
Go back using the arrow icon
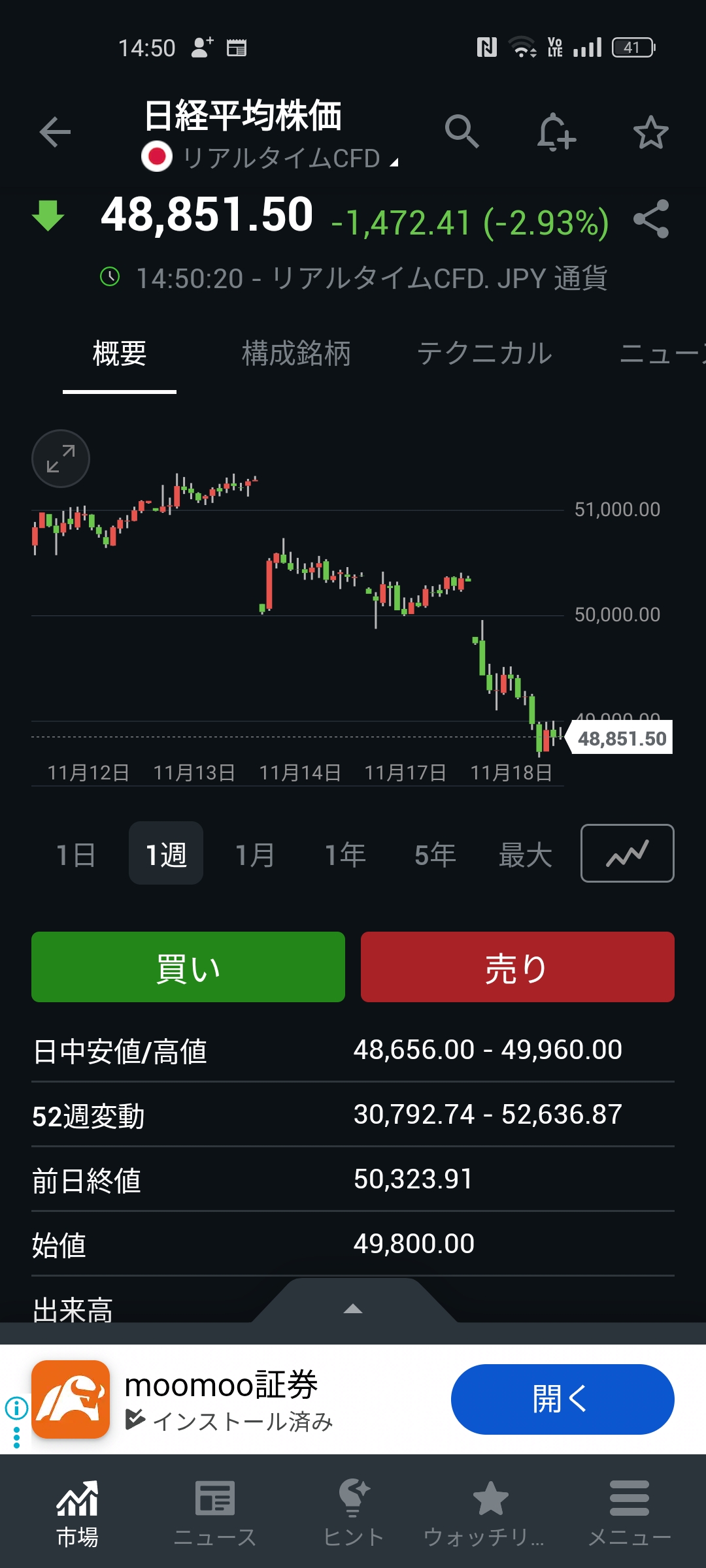55,133
